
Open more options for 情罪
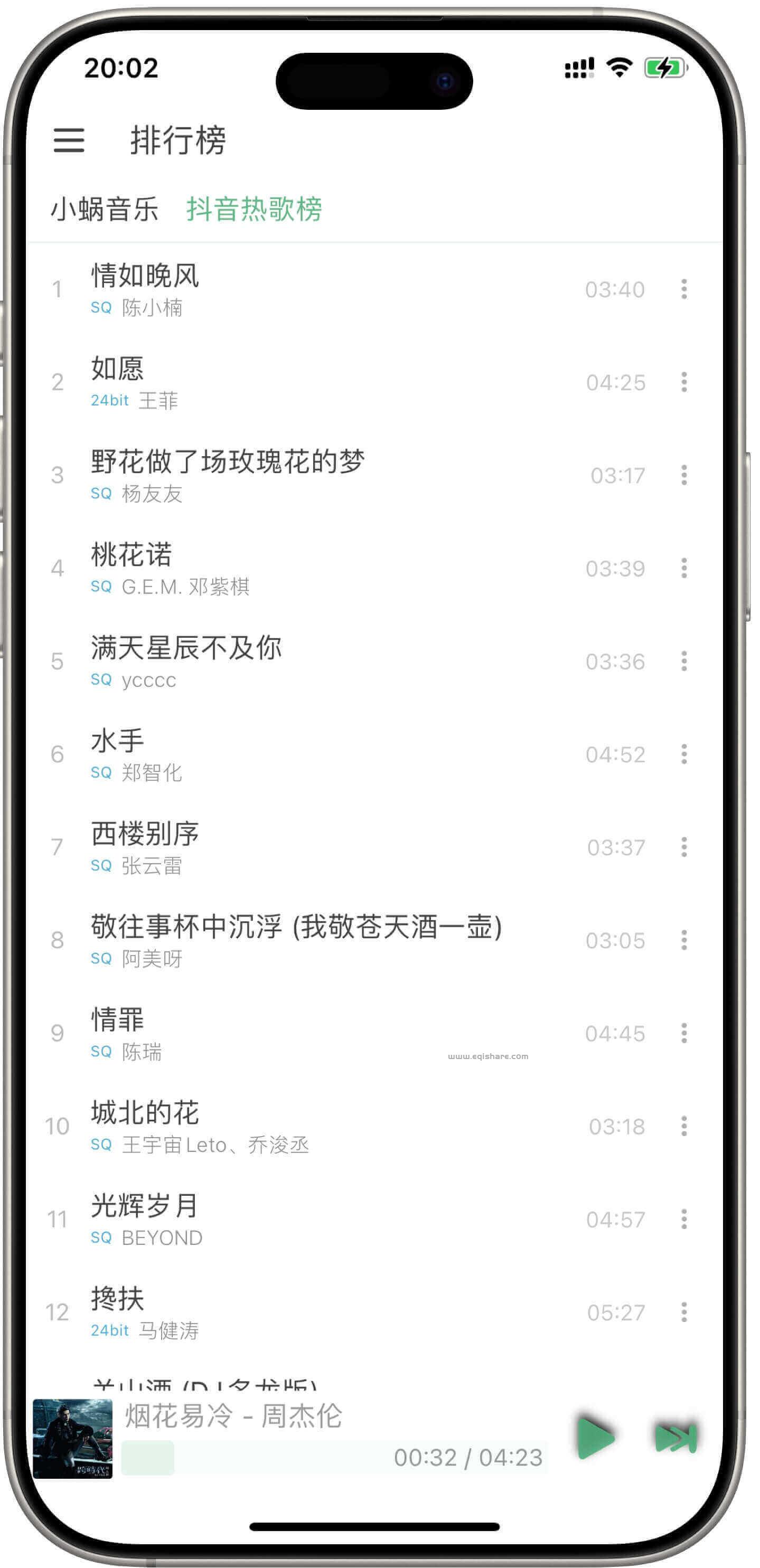point(684,1034)
